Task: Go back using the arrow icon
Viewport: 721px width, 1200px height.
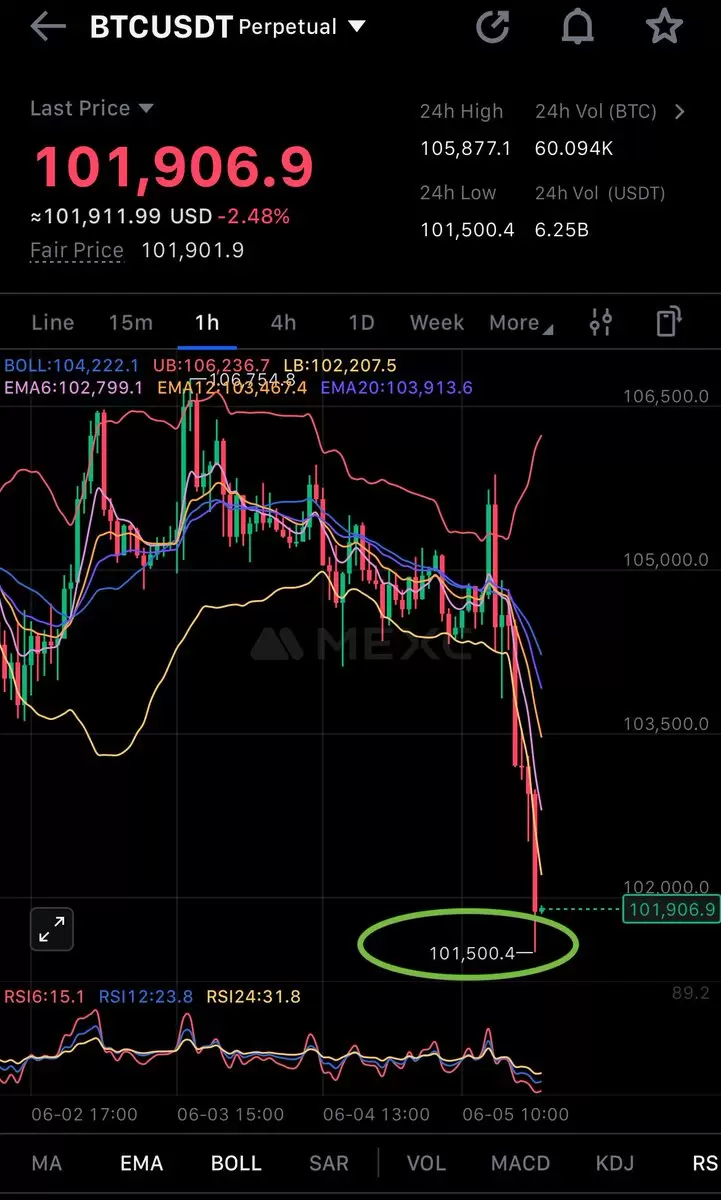Action: click(48, 27)
